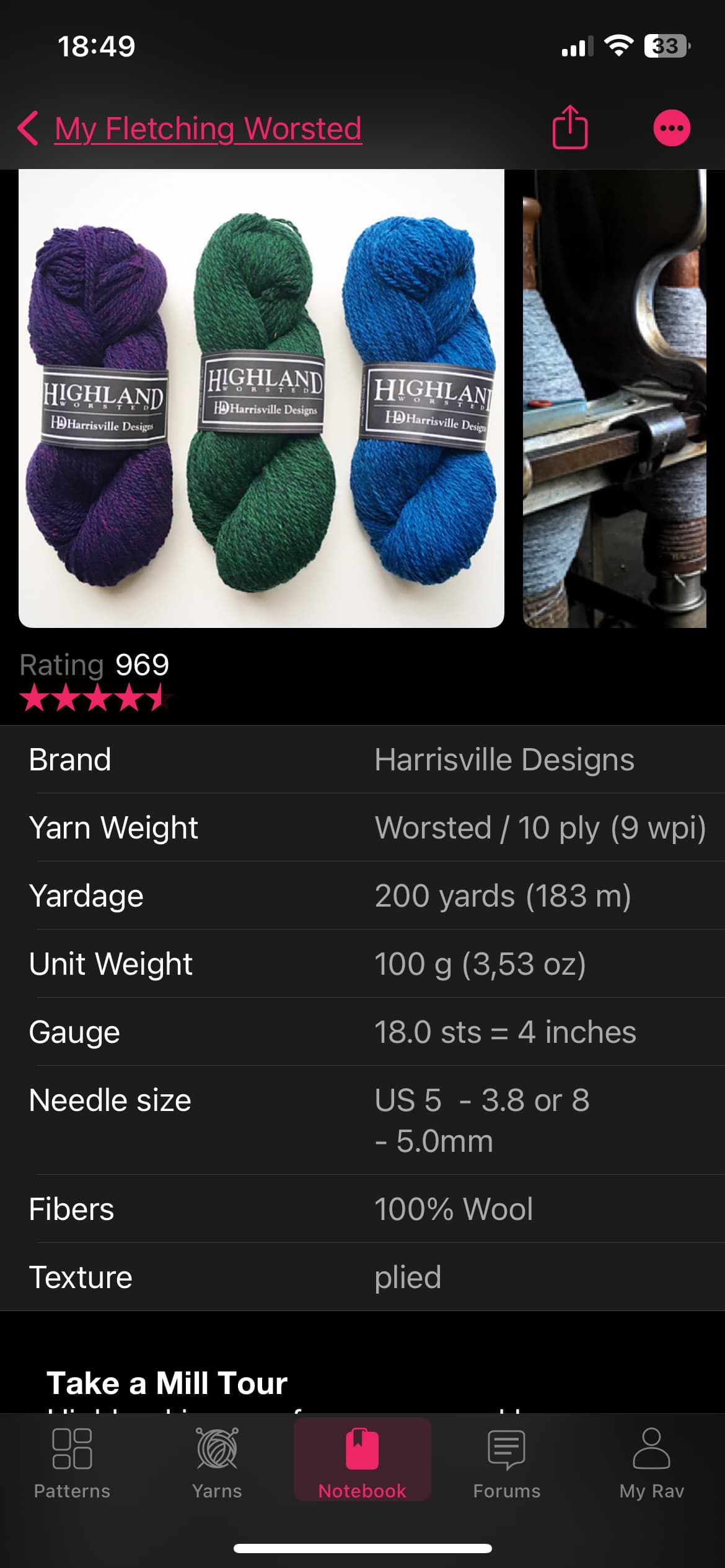
Task: Go back to My Fletching Worsted
Action: [x=190, y=129]
